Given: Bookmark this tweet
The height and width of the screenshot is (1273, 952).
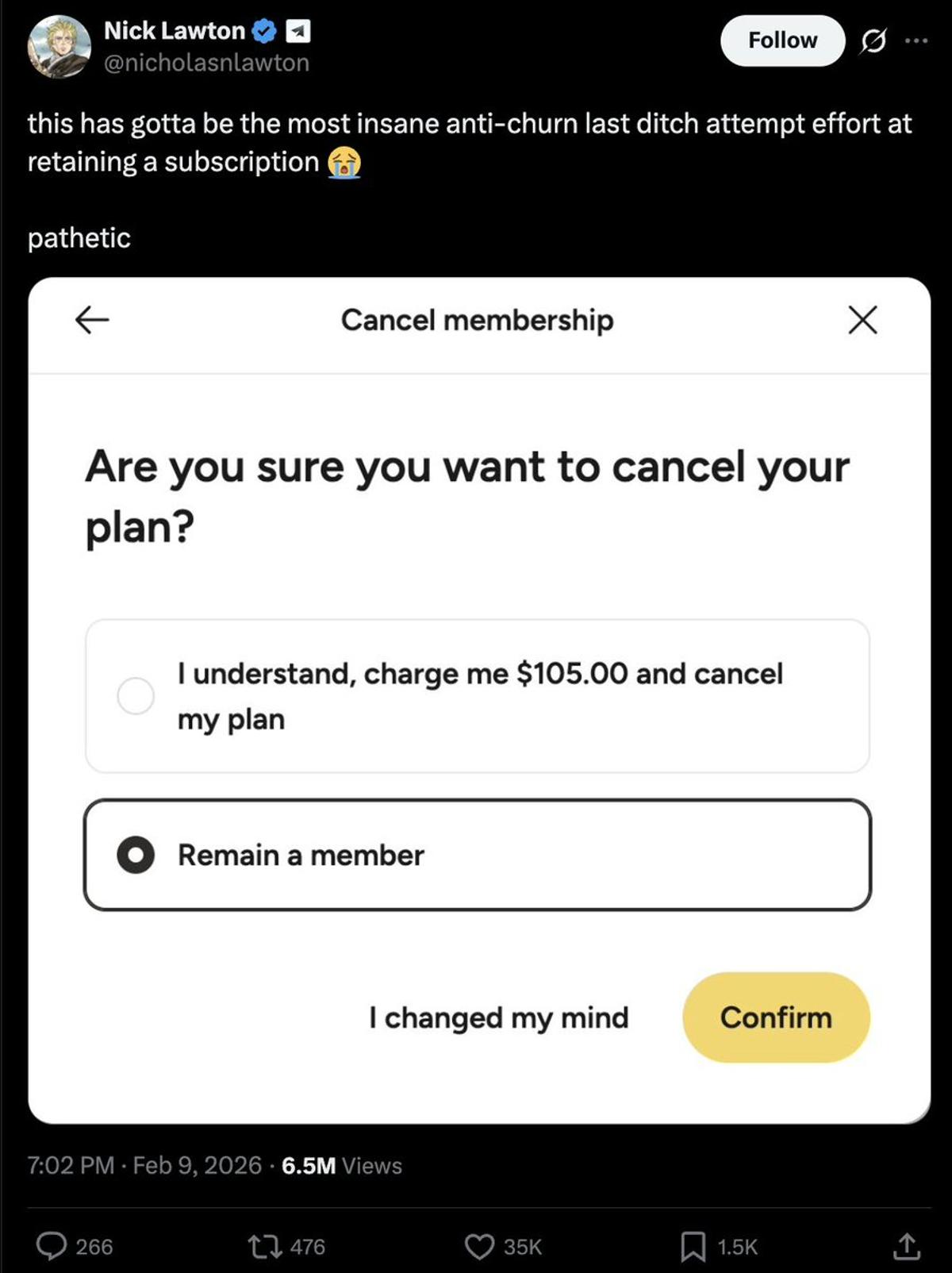Looking at the screenshot, I should [x=693, y=1246].
